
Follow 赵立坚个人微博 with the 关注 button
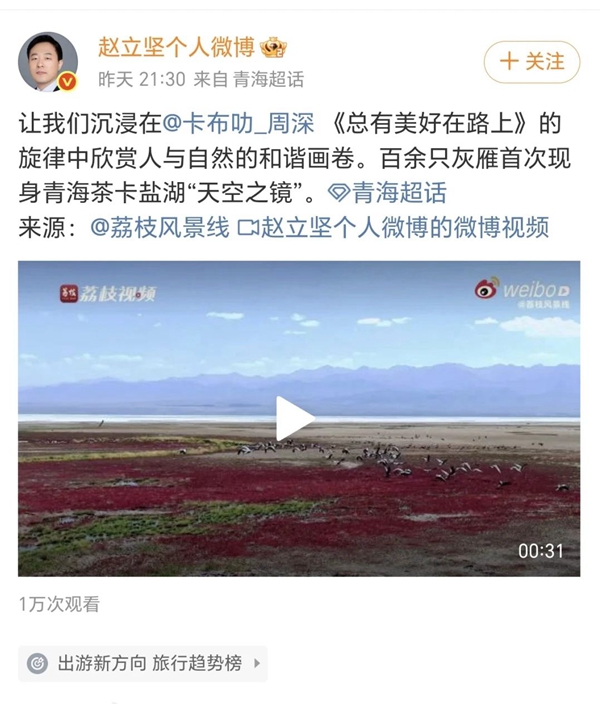point(531,62)
